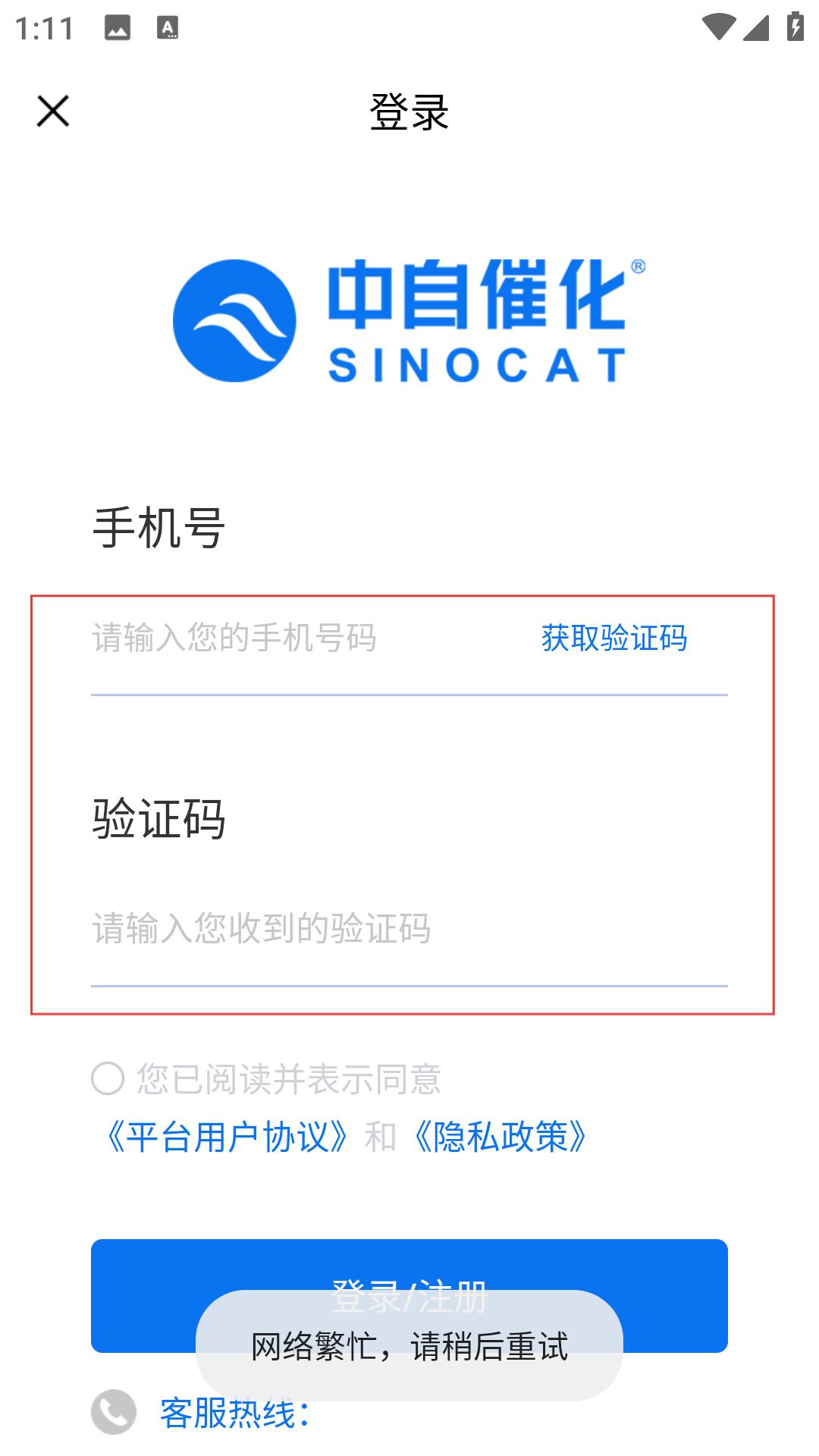Image resolution: width=819 pixels, height=1456 pixels.
Task: Check the agreement consent circle
Action: click(108, 1078)
